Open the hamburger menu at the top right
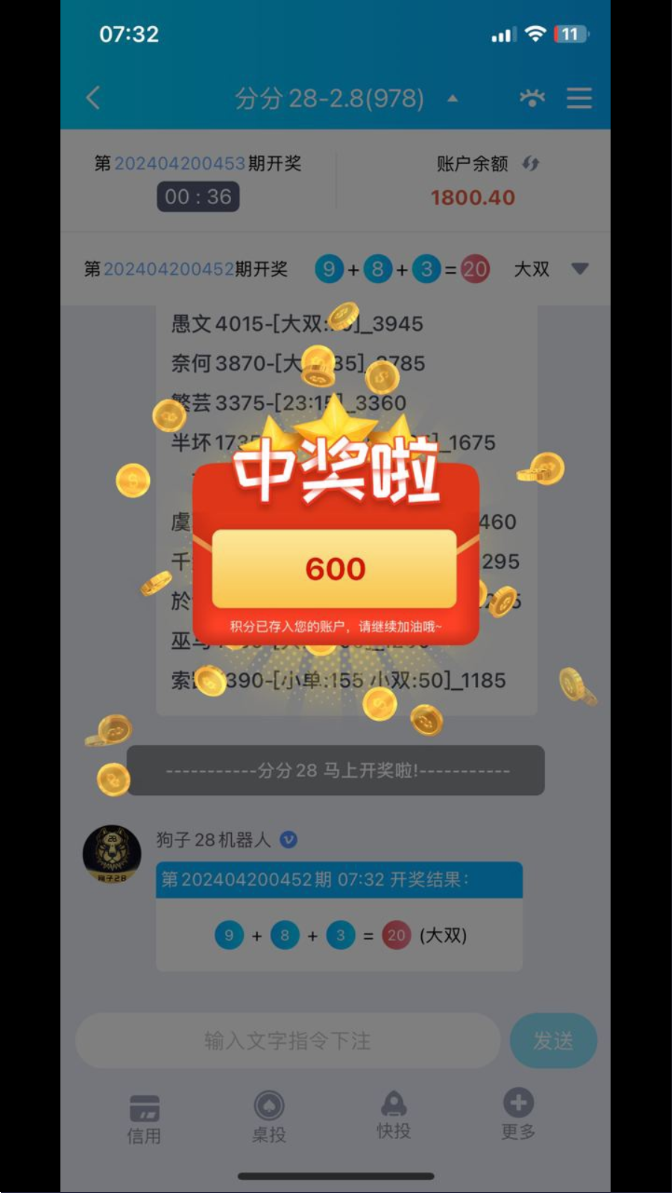 click(579, 98)
